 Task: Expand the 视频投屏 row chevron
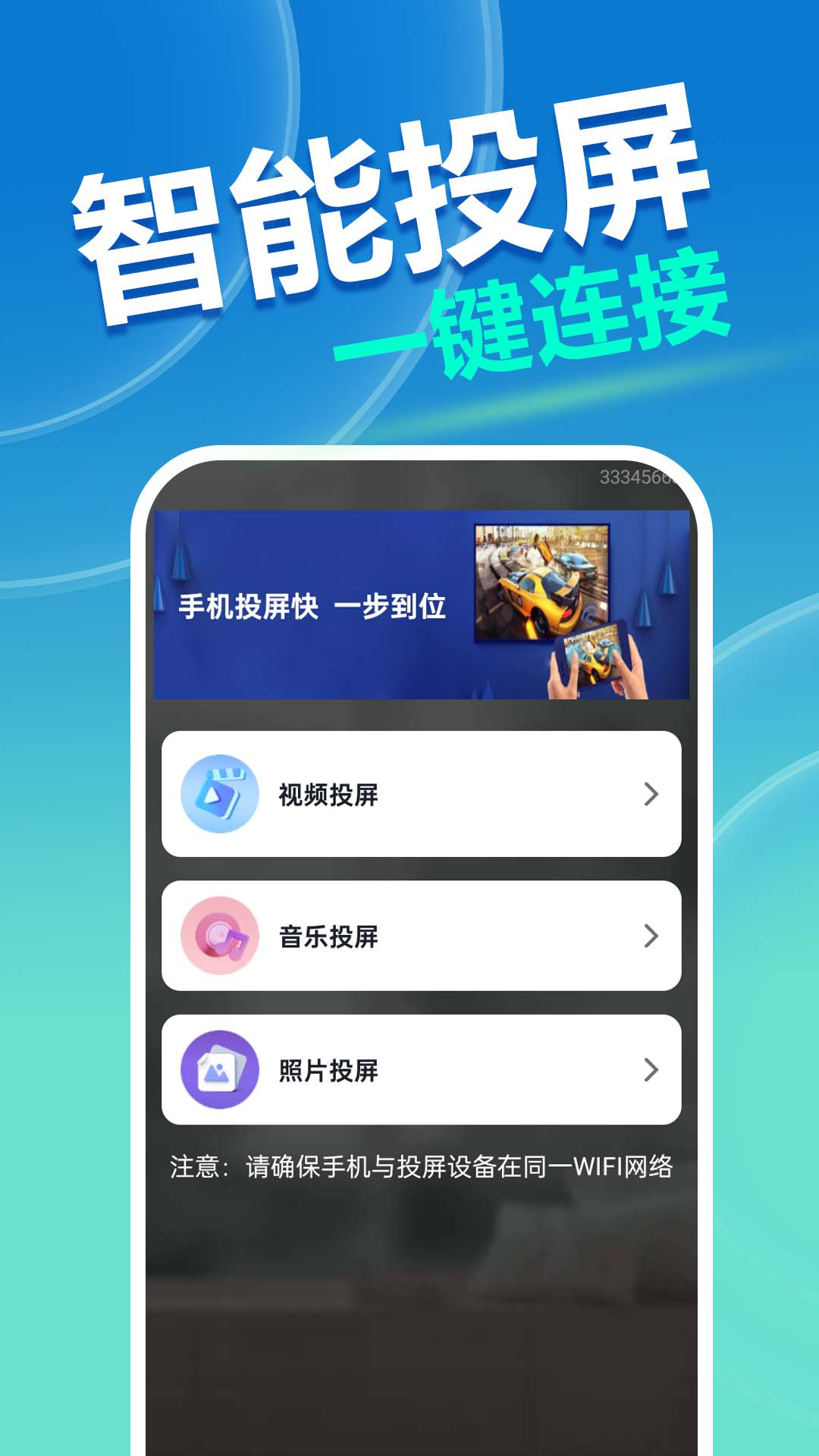(x=651, y=795)
